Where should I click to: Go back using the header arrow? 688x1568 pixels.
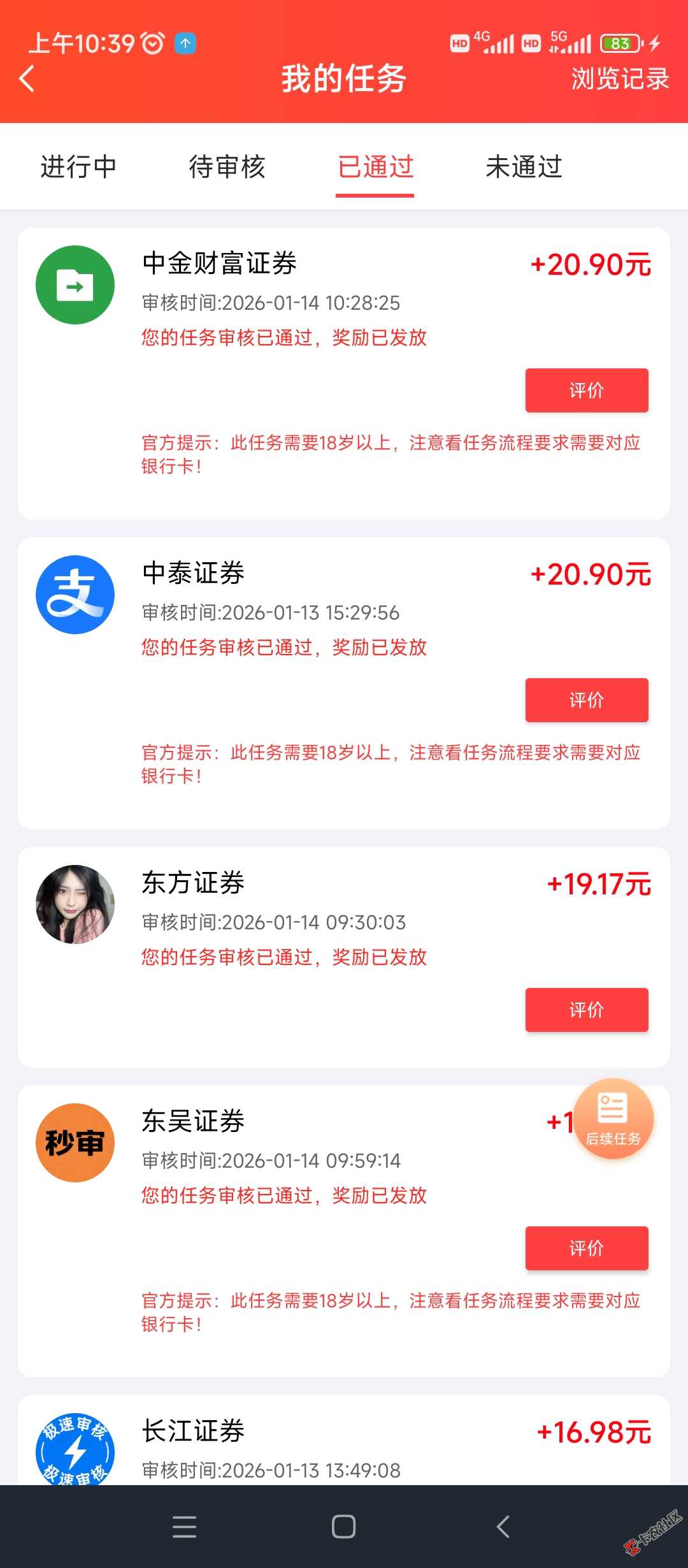tap(27, 79)
